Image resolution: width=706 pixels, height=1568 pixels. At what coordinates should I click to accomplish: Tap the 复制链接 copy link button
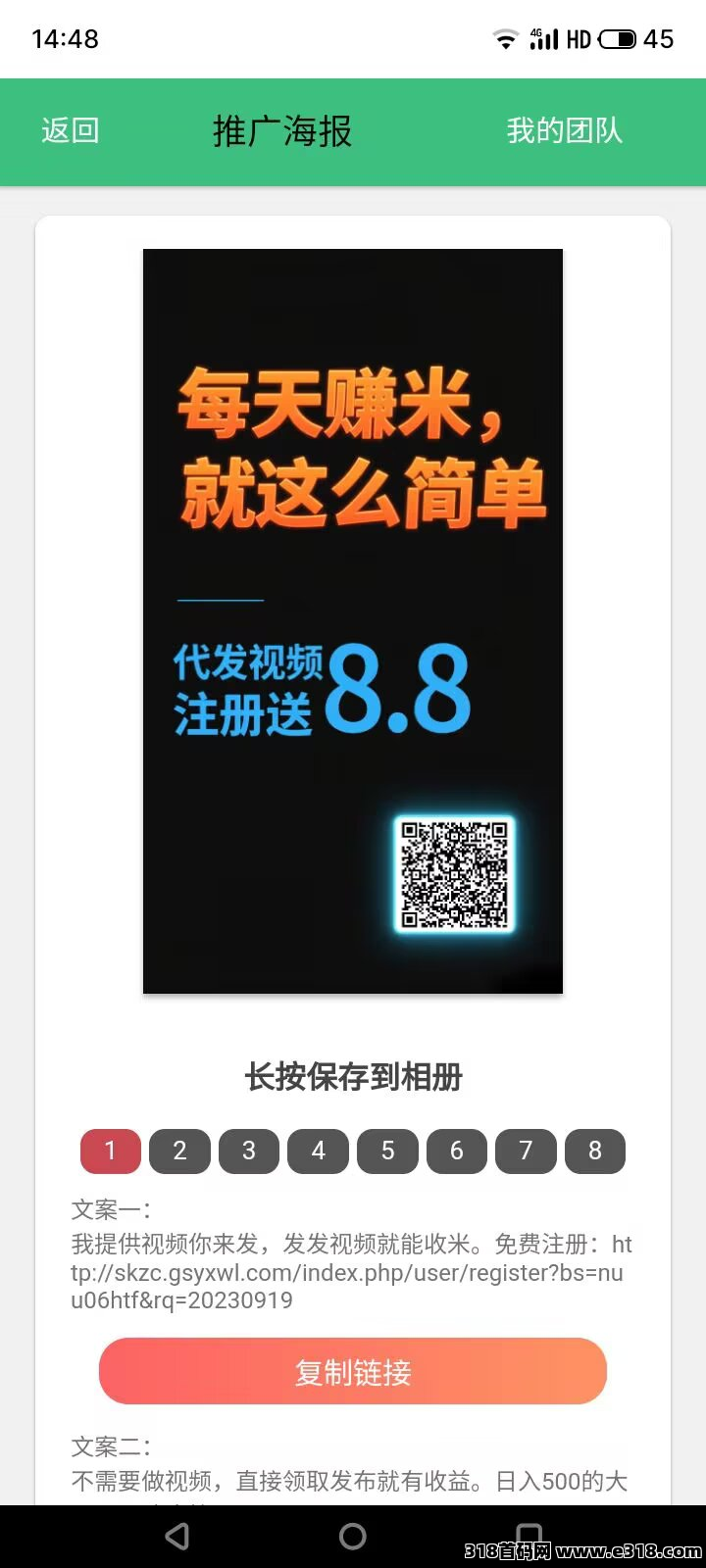pos(353,1372)
